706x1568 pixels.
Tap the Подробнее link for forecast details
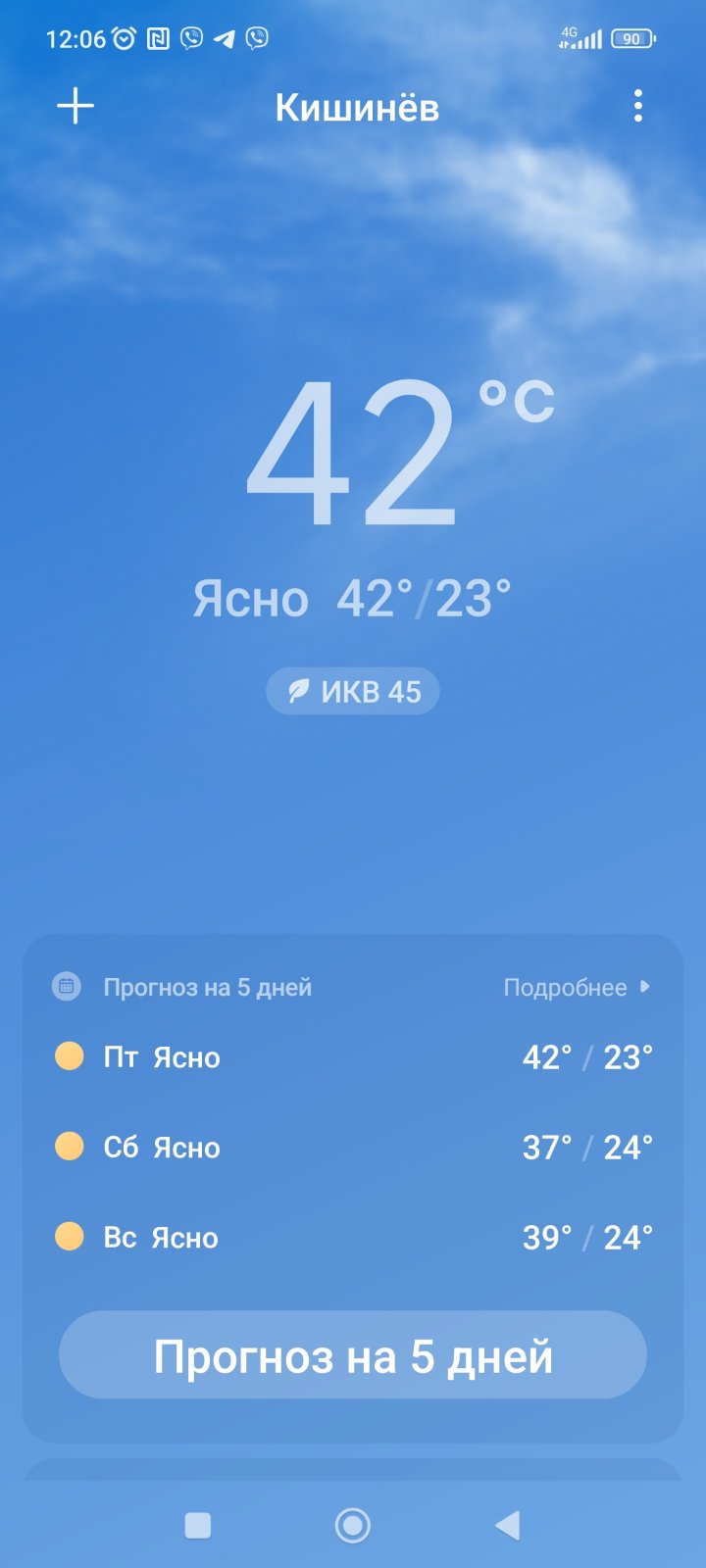point(577,987)
